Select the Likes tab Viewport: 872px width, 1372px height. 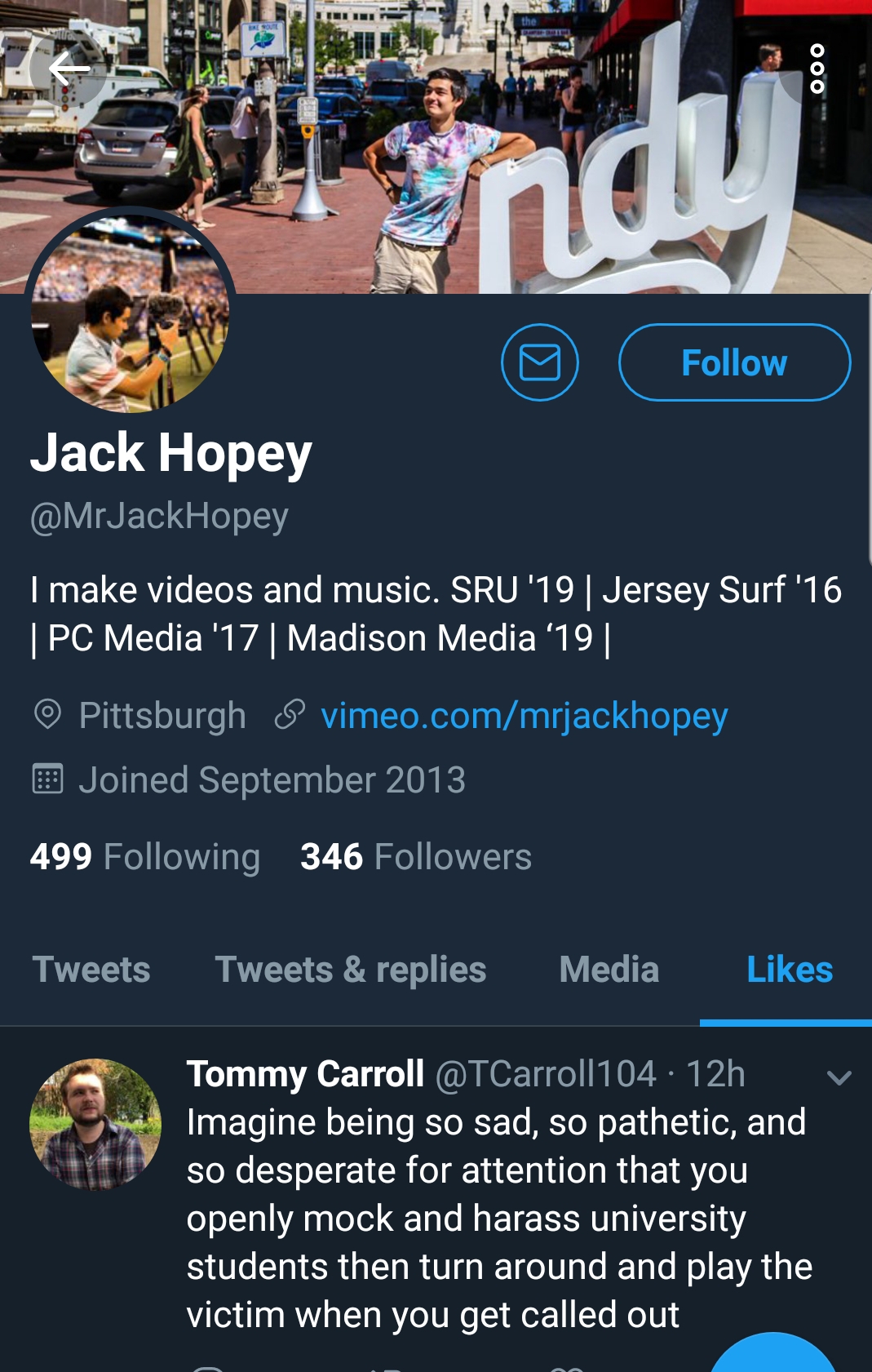789,970
